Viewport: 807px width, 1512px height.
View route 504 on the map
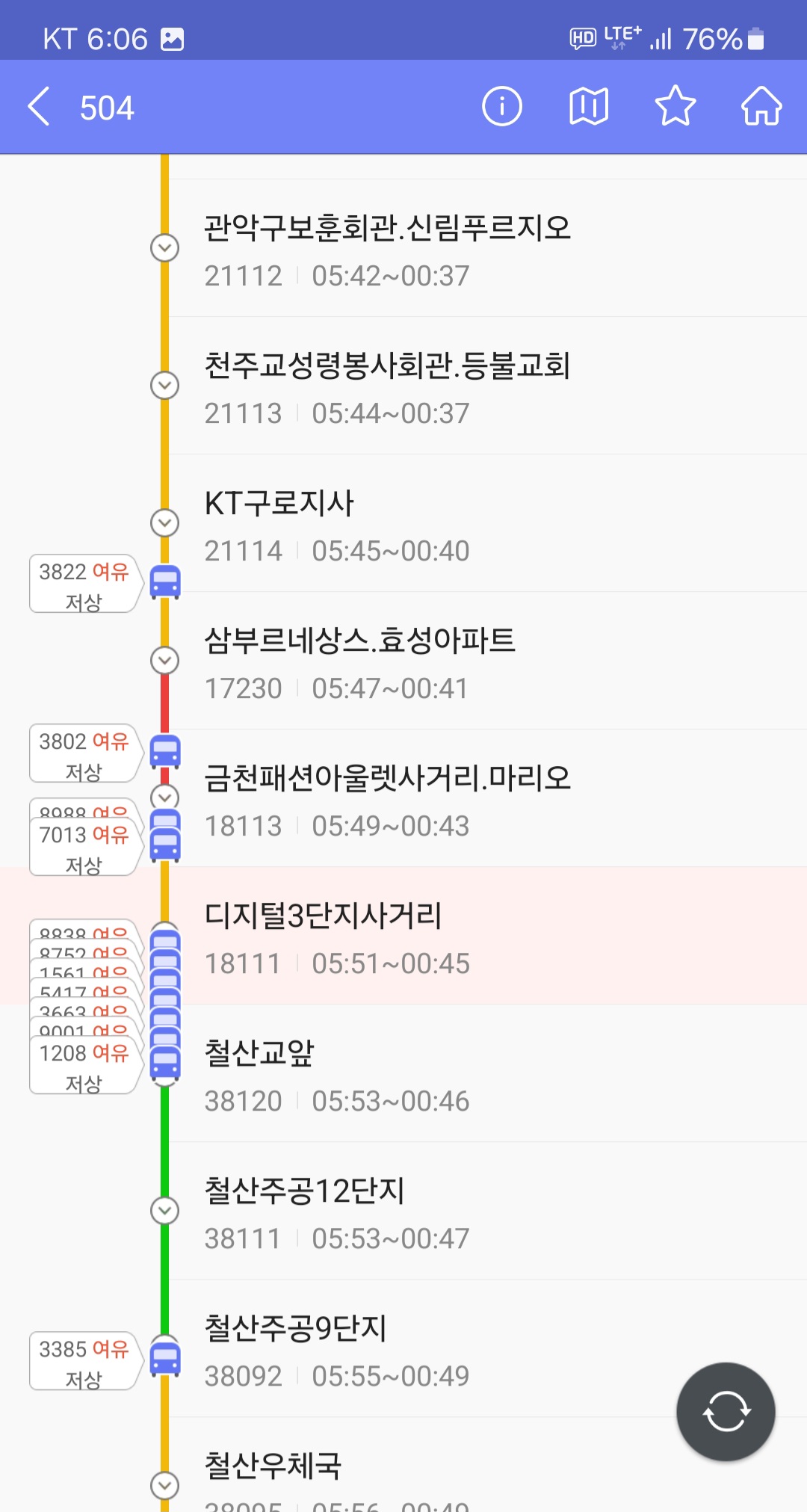(x=588, y=106)
